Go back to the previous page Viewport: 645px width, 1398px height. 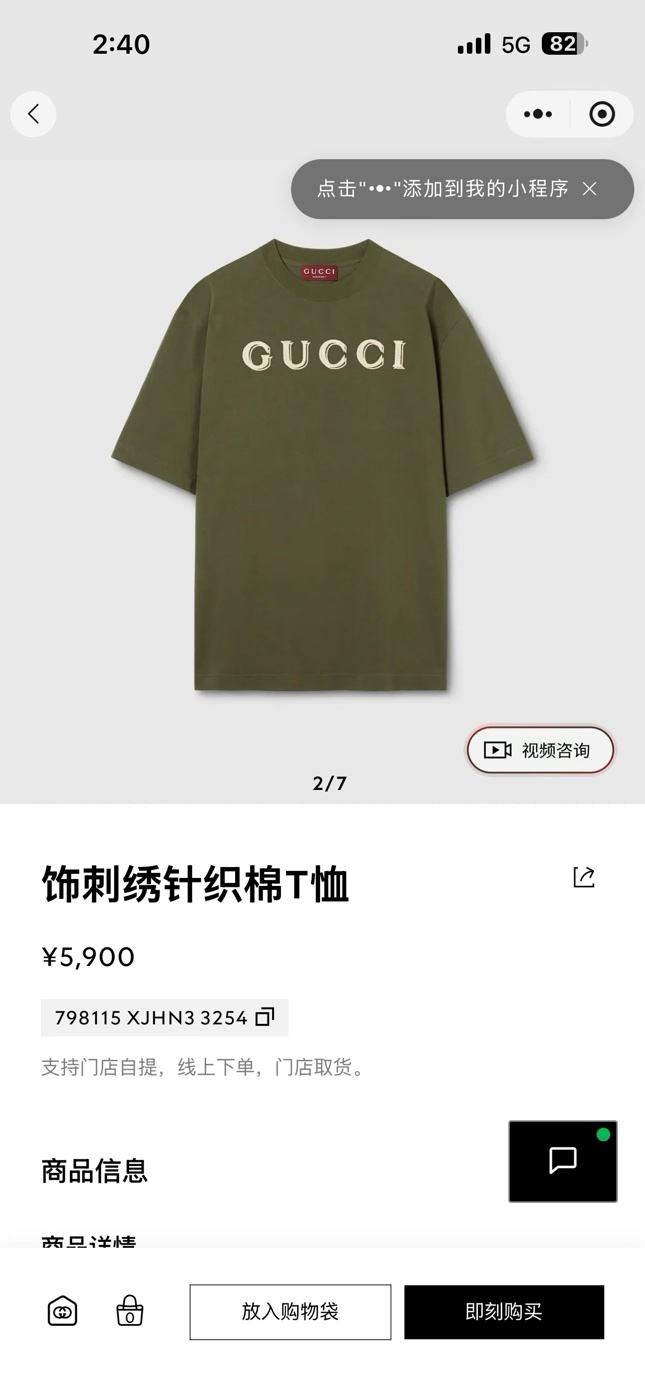click(33, 114)
